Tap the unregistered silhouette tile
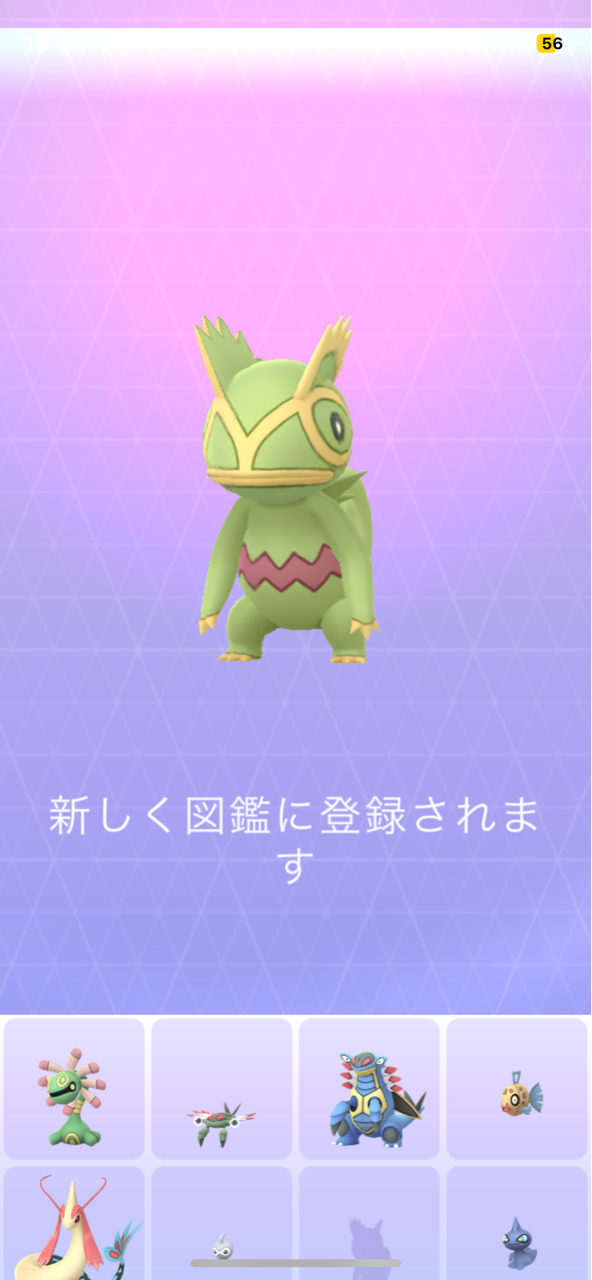This screenshot has height=1280, width=592. coord(369,1223)
